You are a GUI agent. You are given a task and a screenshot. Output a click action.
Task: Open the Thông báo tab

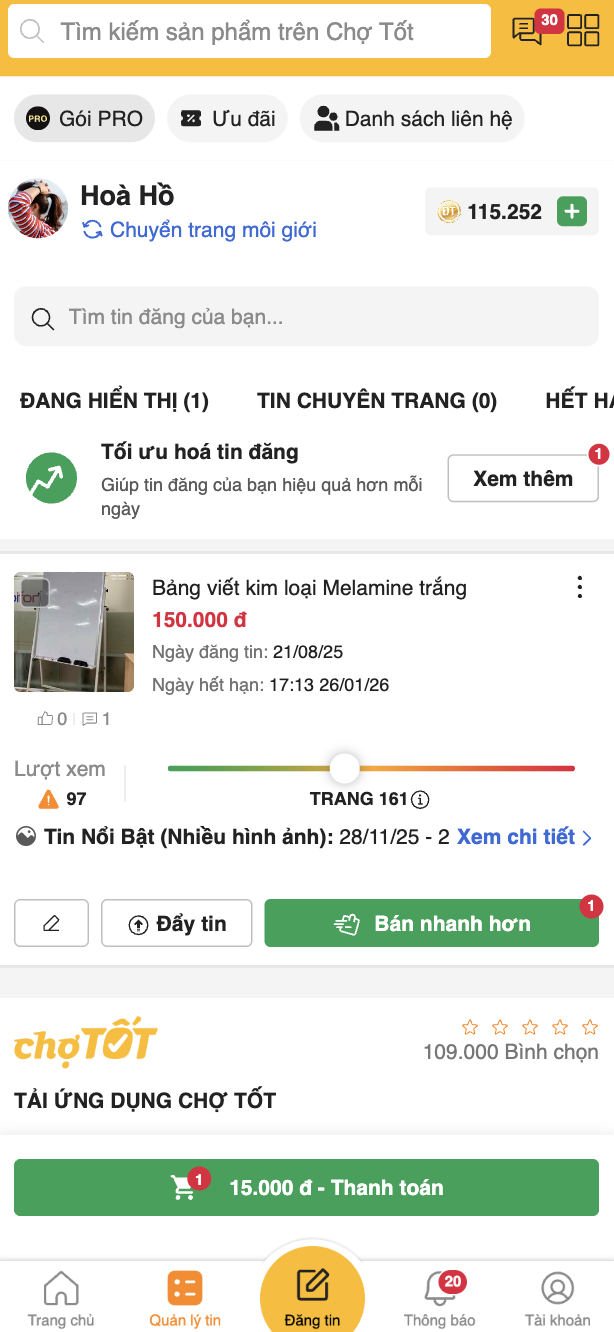click(x=439, y=1298)
